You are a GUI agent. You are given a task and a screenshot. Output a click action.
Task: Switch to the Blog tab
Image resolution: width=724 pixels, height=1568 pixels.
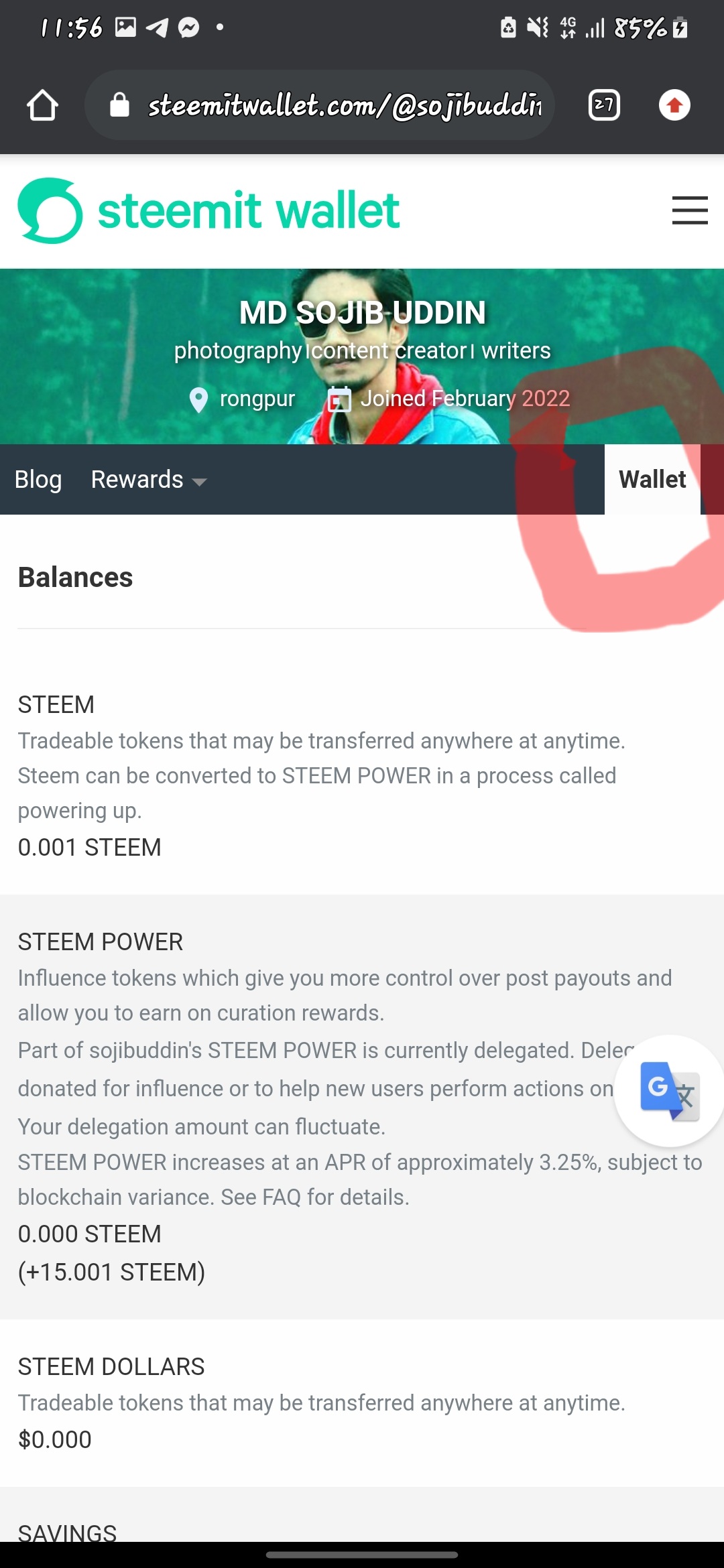point(38,480)
